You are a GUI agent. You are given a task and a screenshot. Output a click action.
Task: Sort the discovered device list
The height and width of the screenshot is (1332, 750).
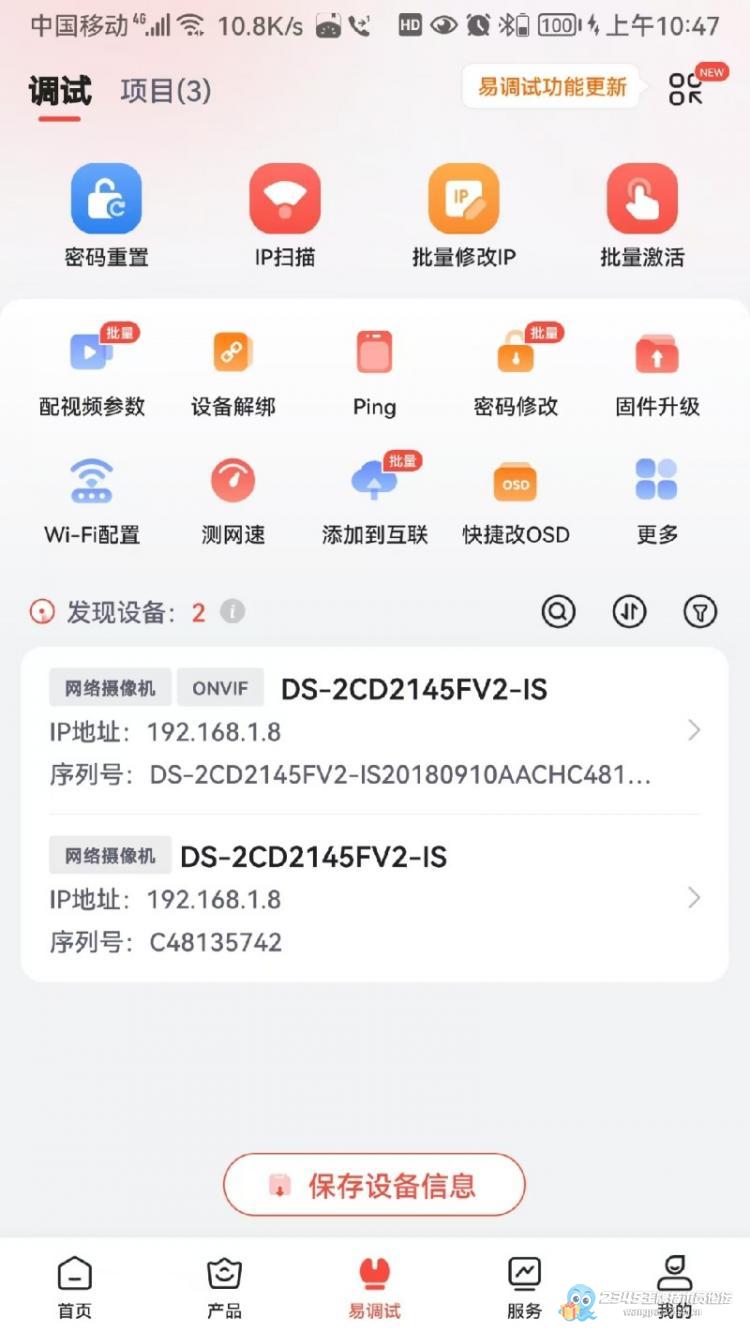tap(629, 611)
